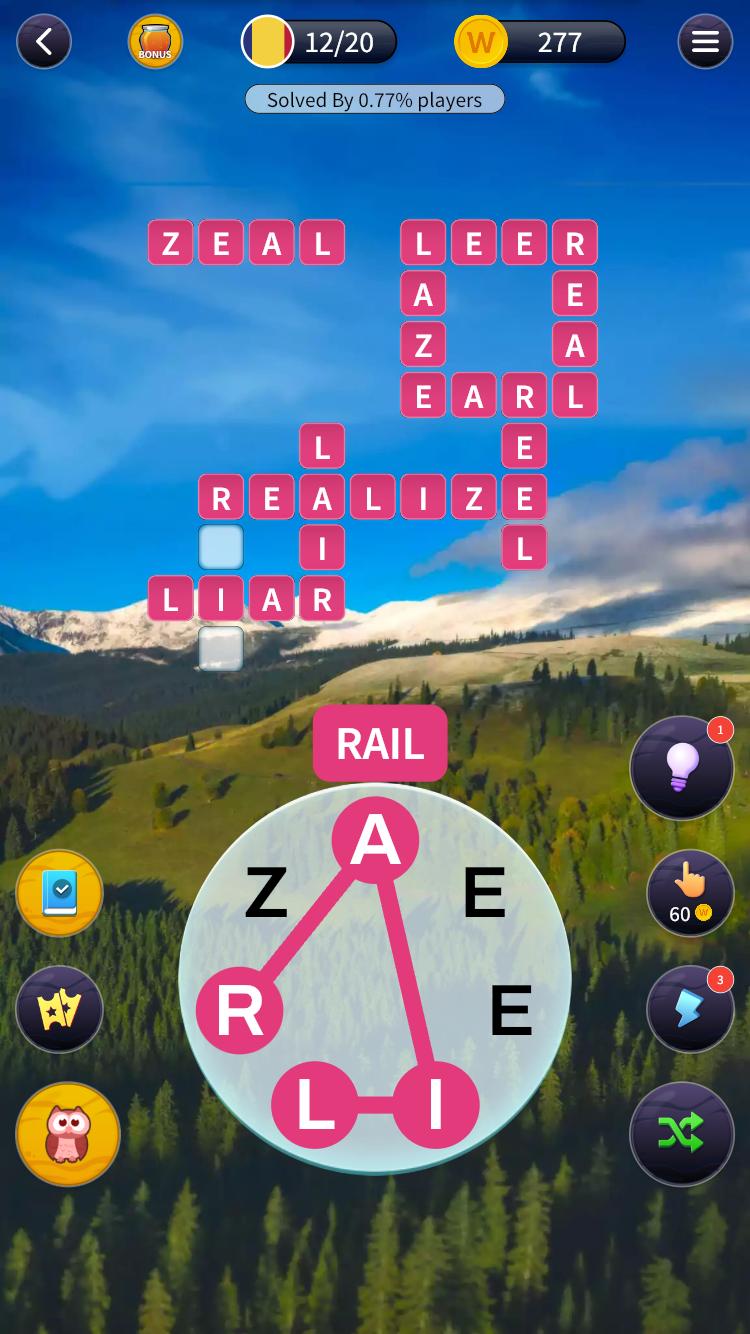The image size is (750, 1334).
Task: Use the lightbulb hint
Action: pos(682,768)
